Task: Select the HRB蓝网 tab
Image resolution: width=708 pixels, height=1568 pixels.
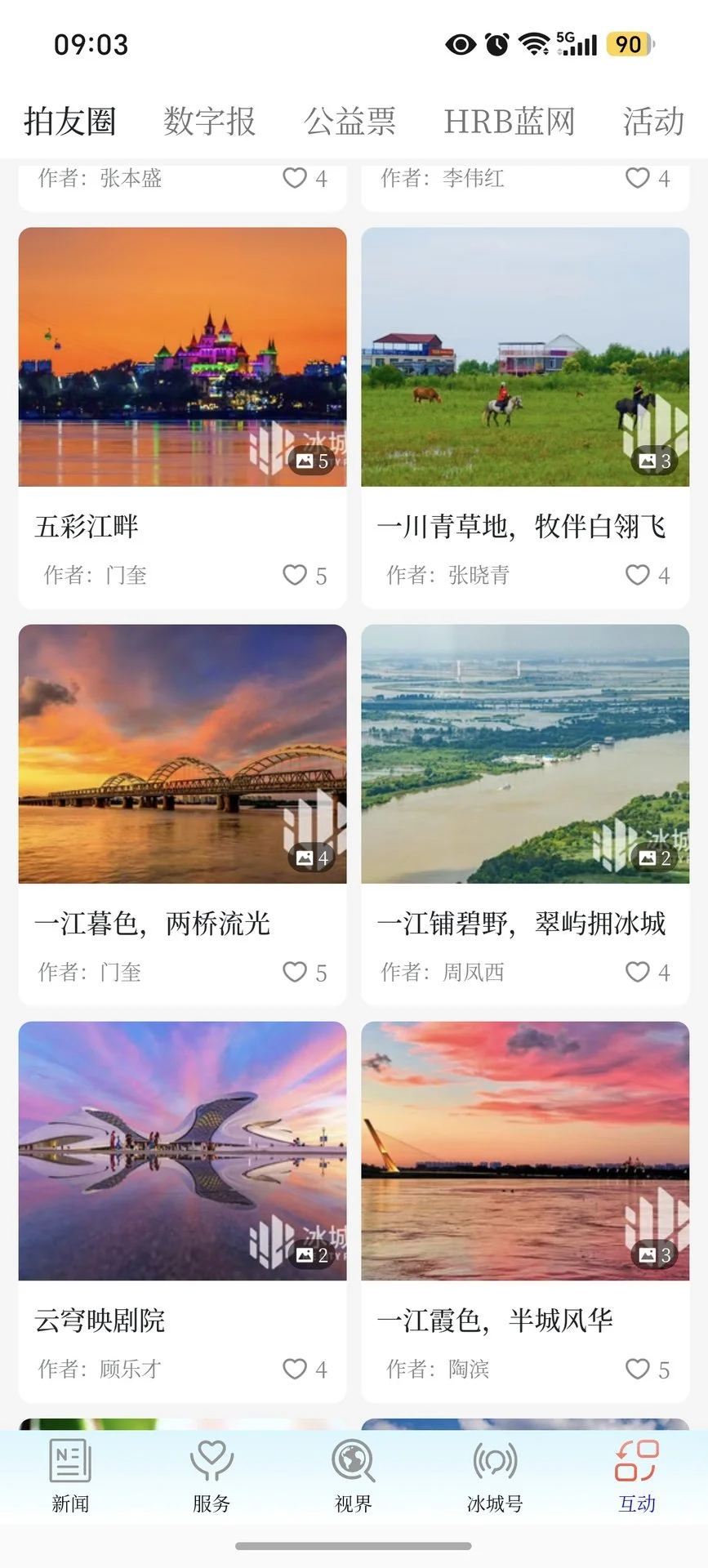Action: pyautogui.click(x=510, y=122)
